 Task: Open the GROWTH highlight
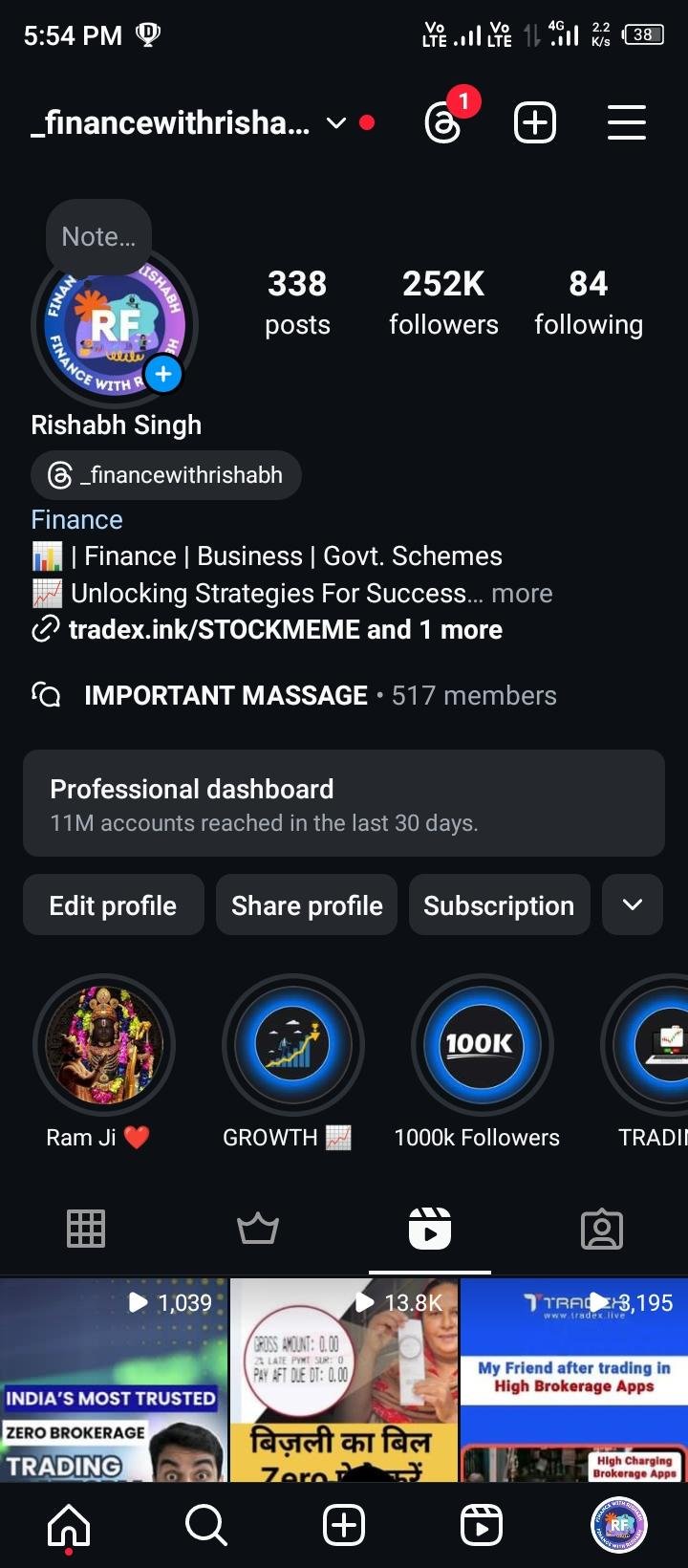coord(292,1045)
